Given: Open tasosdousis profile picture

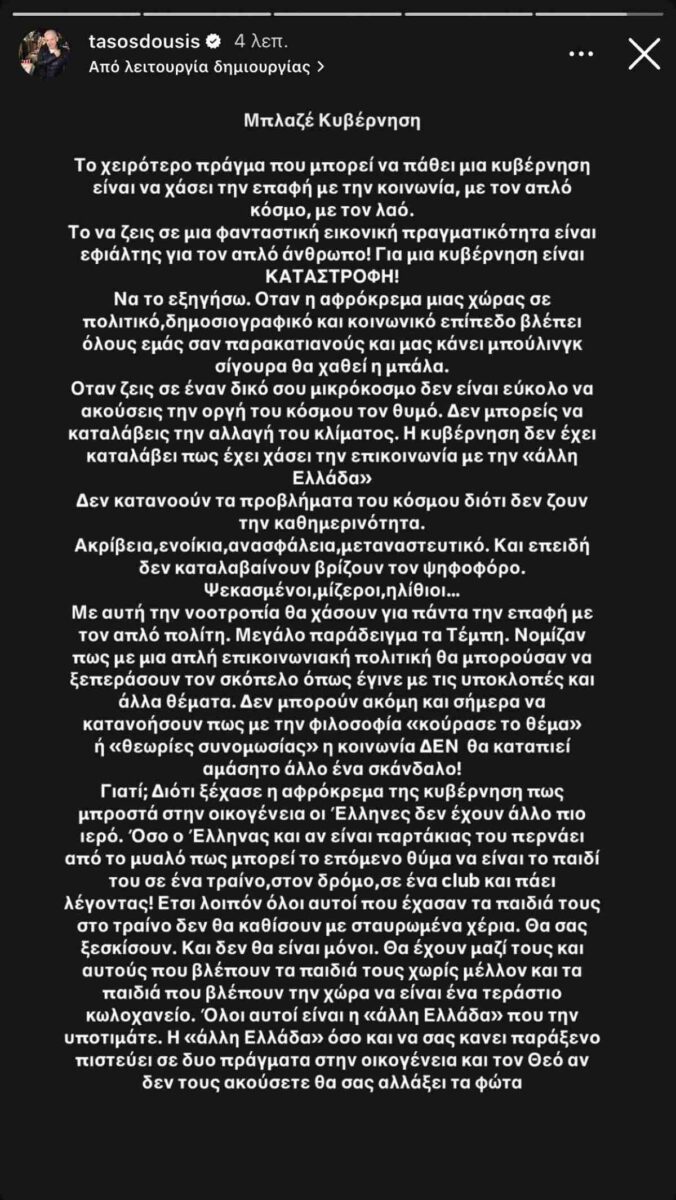Looking at the screenshot, I should pyautogui.click(x=46, y=54).
